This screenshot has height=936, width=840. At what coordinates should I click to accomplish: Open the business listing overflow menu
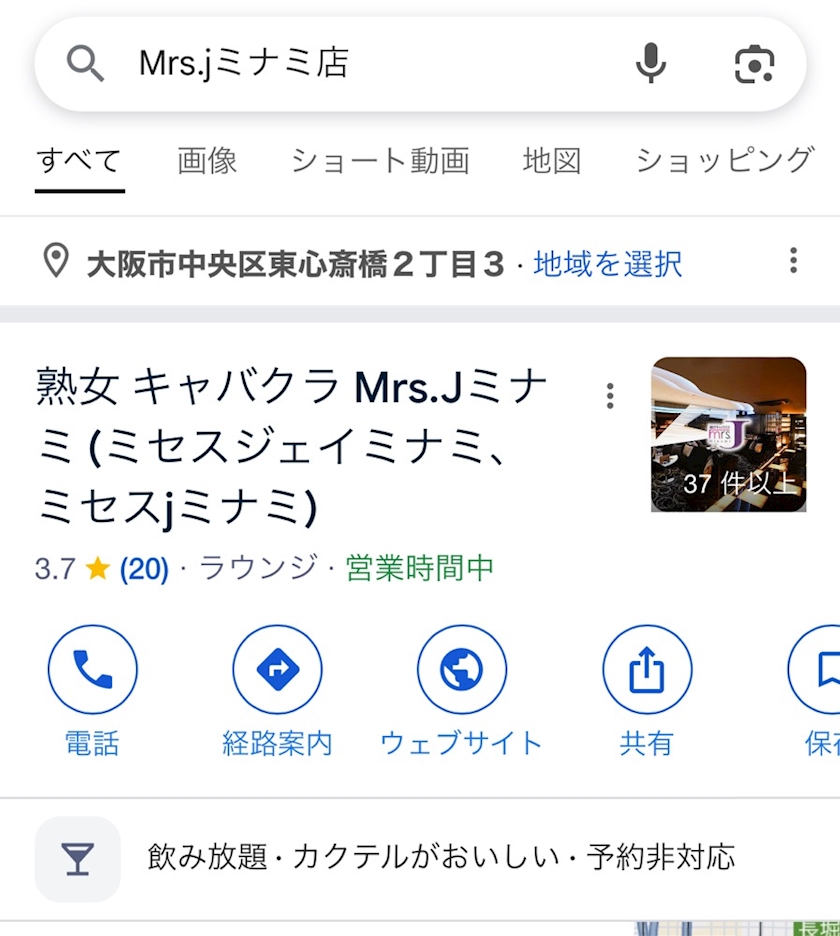click(x=610, y=396)
